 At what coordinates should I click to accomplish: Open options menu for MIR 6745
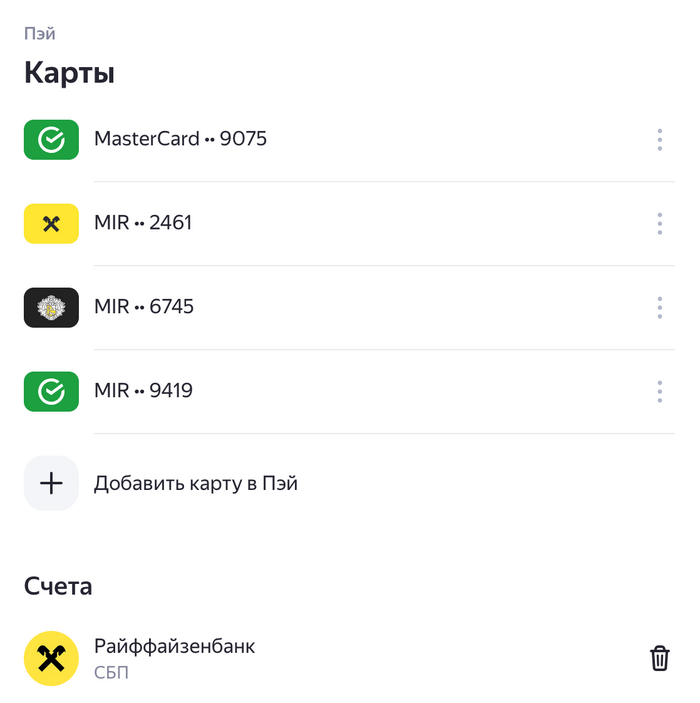(659, 308)
